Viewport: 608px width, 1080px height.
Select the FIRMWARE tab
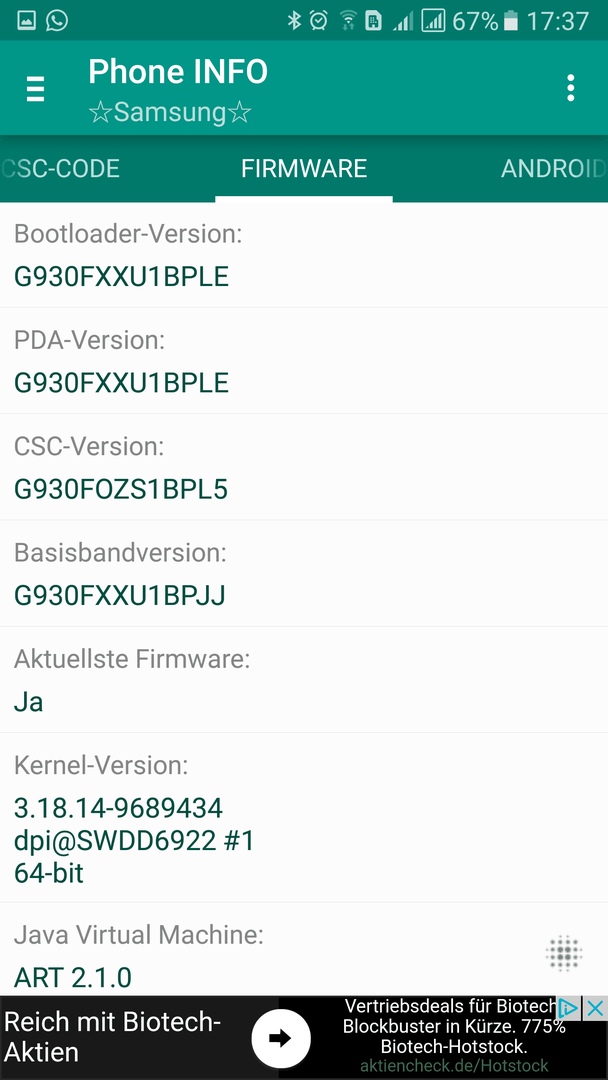pos(304,169)
